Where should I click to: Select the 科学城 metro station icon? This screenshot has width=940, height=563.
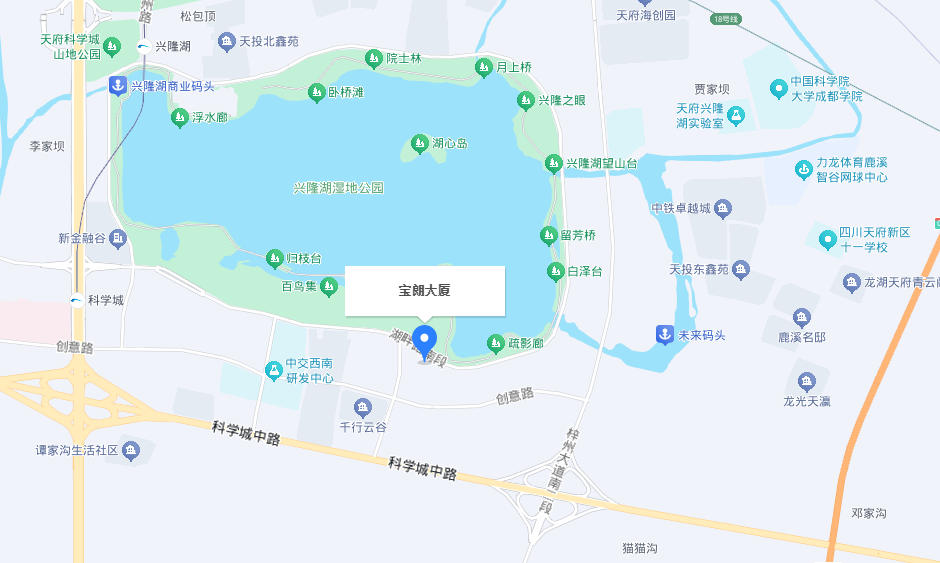pos(76,300)
